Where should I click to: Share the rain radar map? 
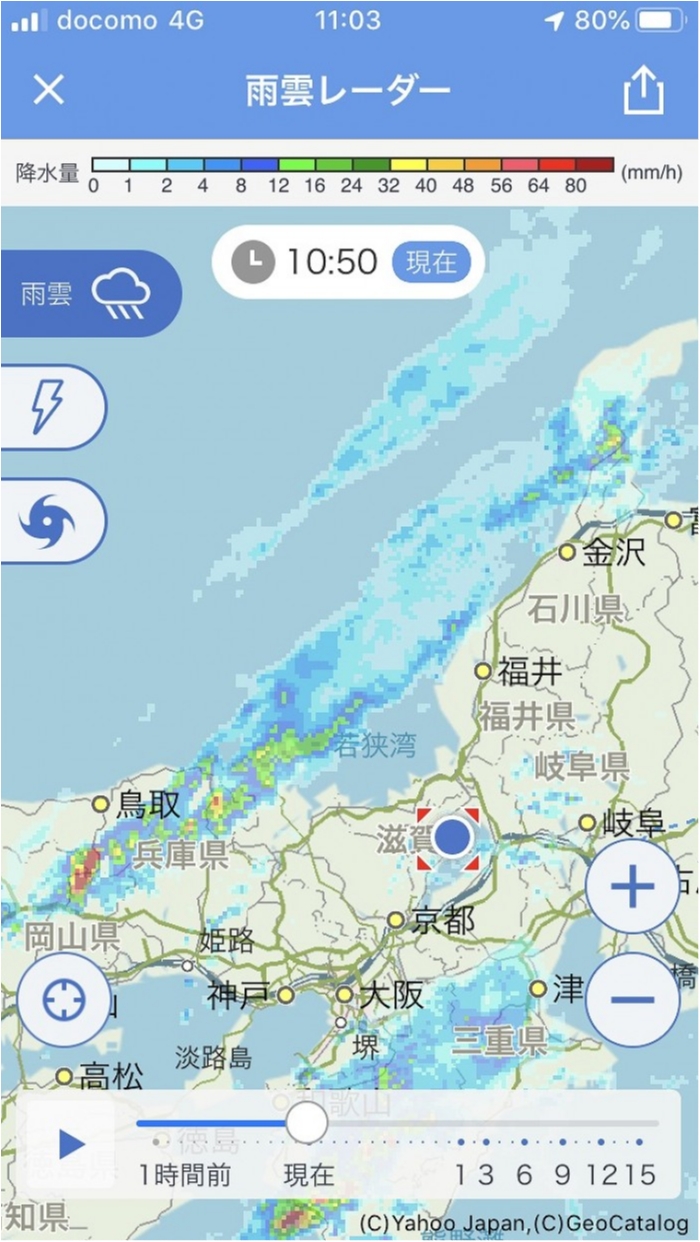pos(643,92)
